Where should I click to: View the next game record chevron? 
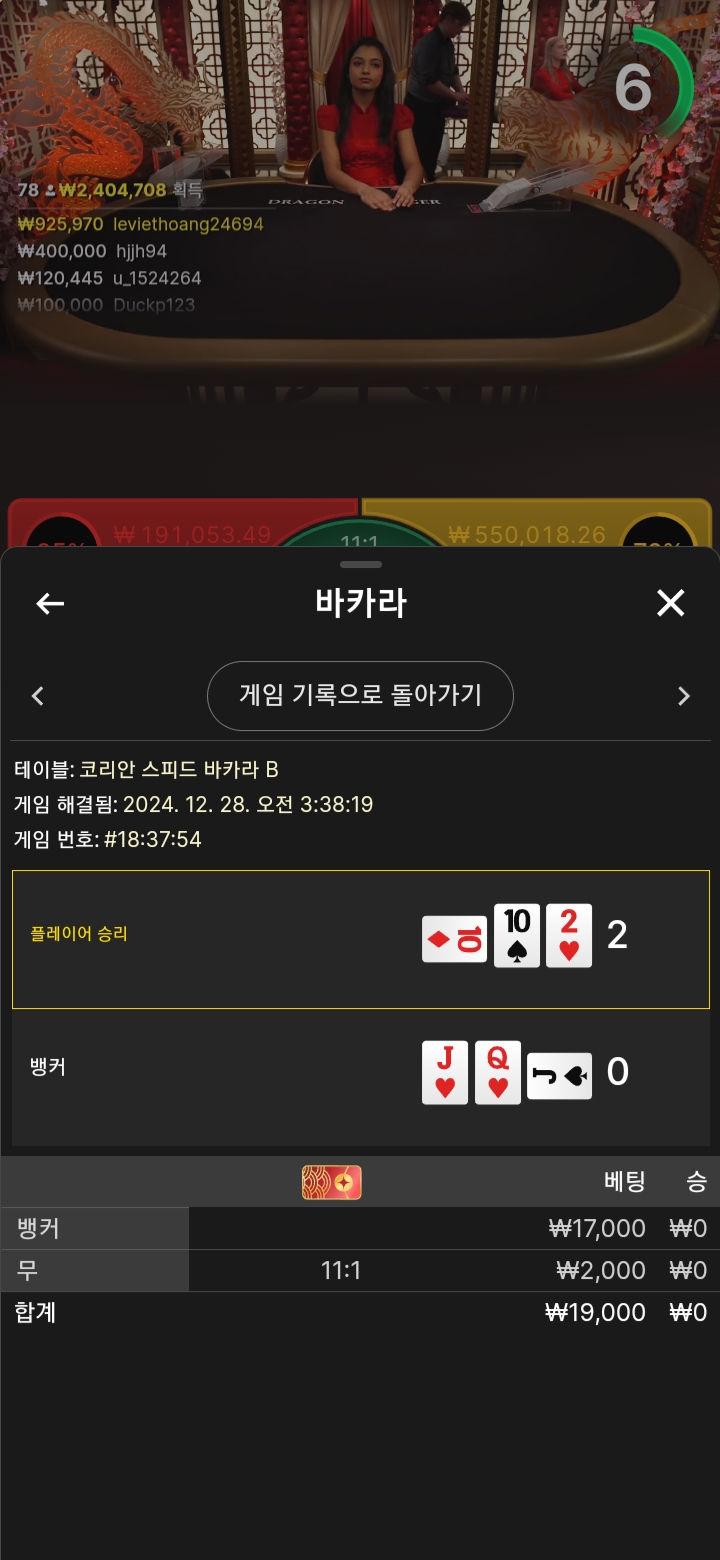[x=684, y=696]
